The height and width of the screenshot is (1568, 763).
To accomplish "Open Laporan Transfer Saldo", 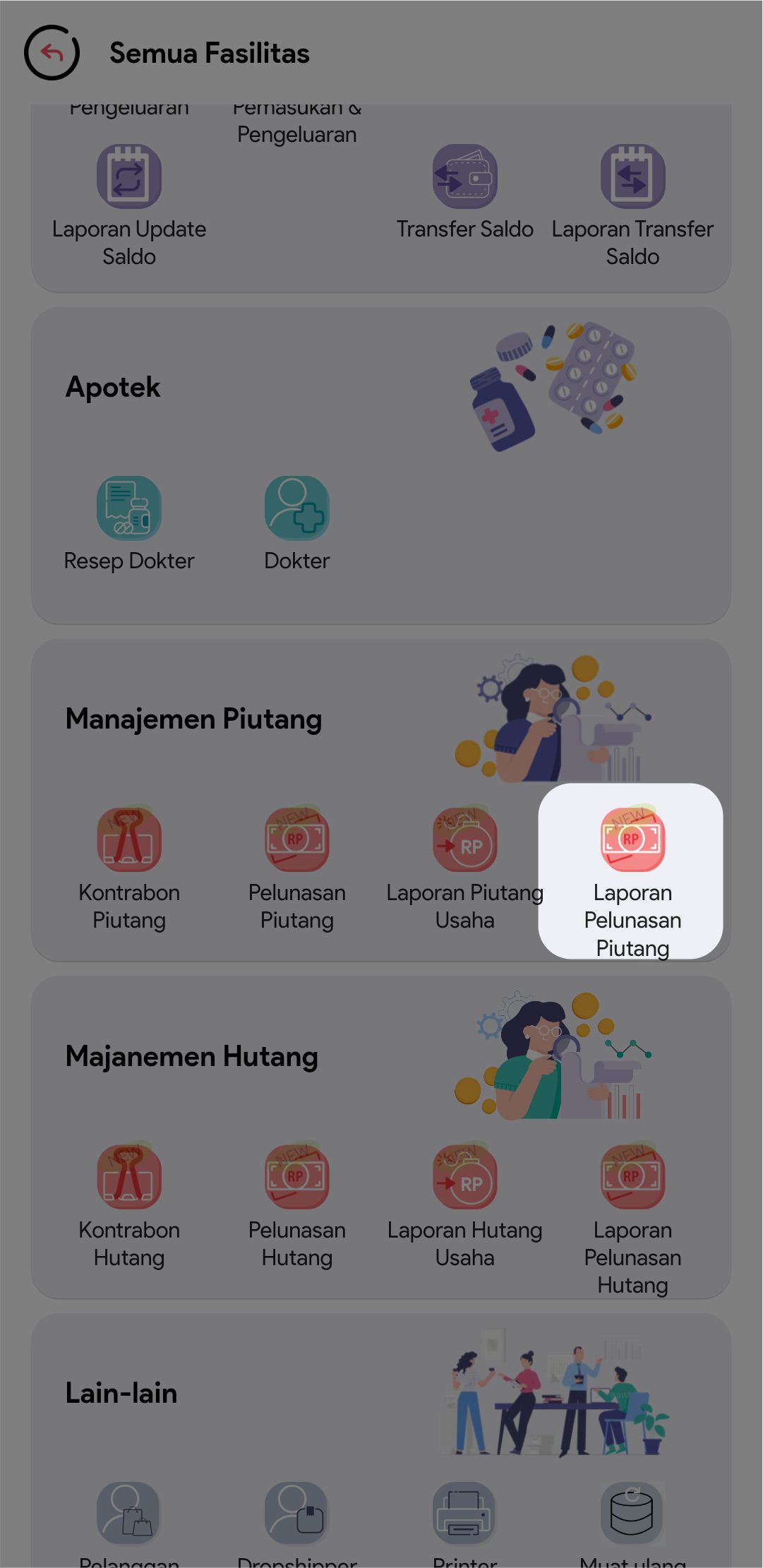I will click(x=632, y=177).
